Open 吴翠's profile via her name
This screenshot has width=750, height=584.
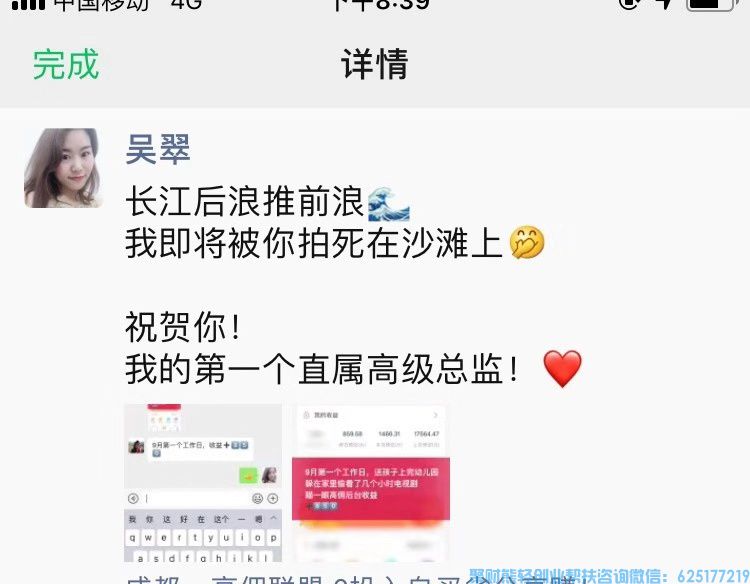[x=158, y=149]
